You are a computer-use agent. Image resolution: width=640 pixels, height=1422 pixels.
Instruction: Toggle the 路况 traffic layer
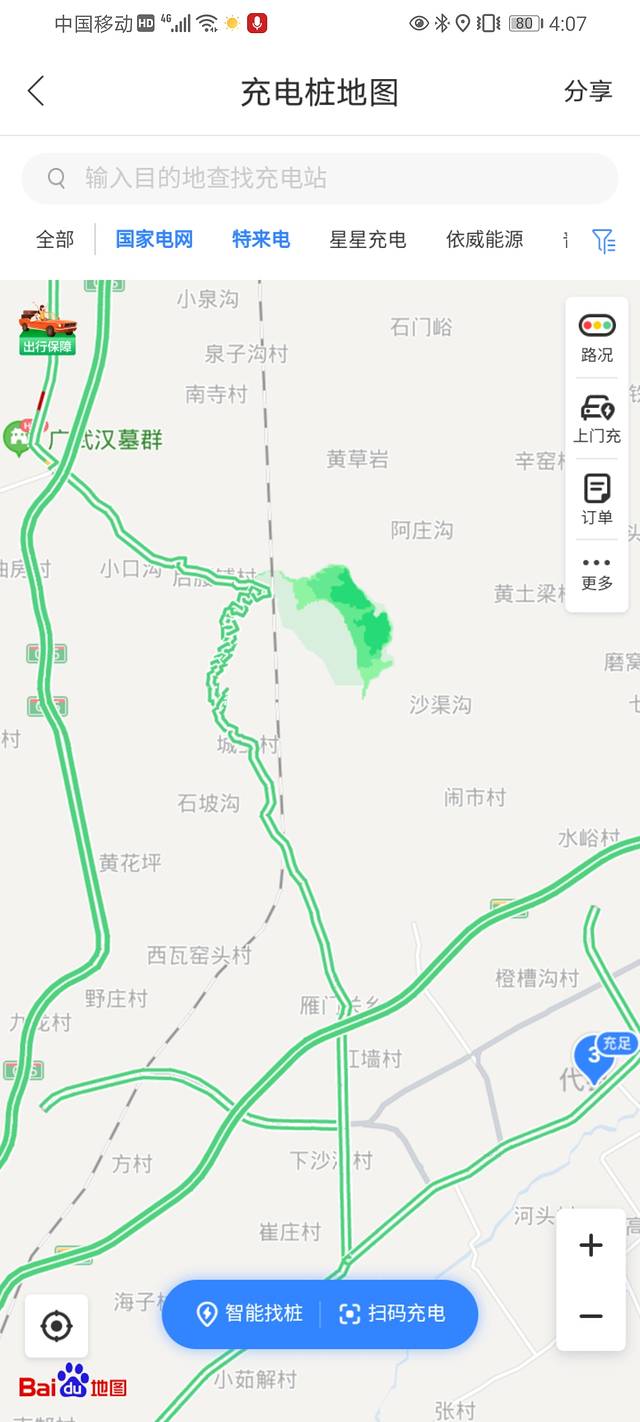pos(597,337)
